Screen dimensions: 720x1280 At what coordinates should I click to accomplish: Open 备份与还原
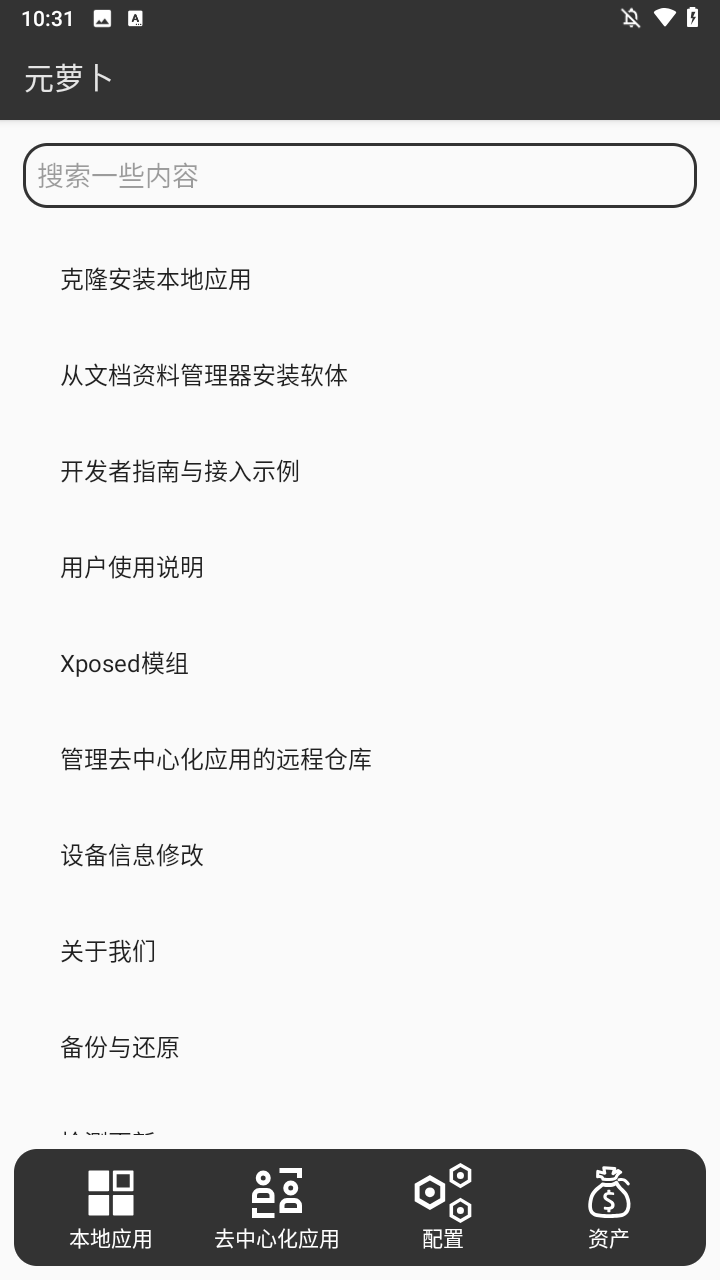coord(120,1047)
